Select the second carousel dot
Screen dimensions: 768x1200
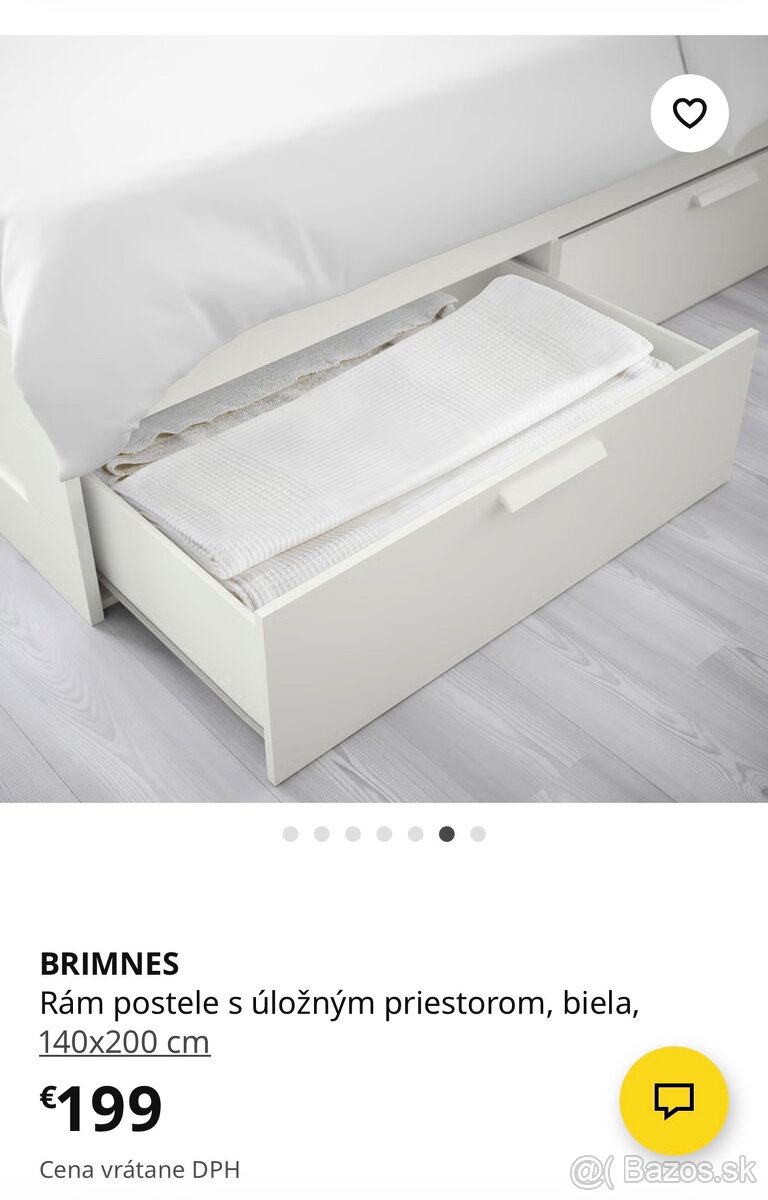(323, 832)
